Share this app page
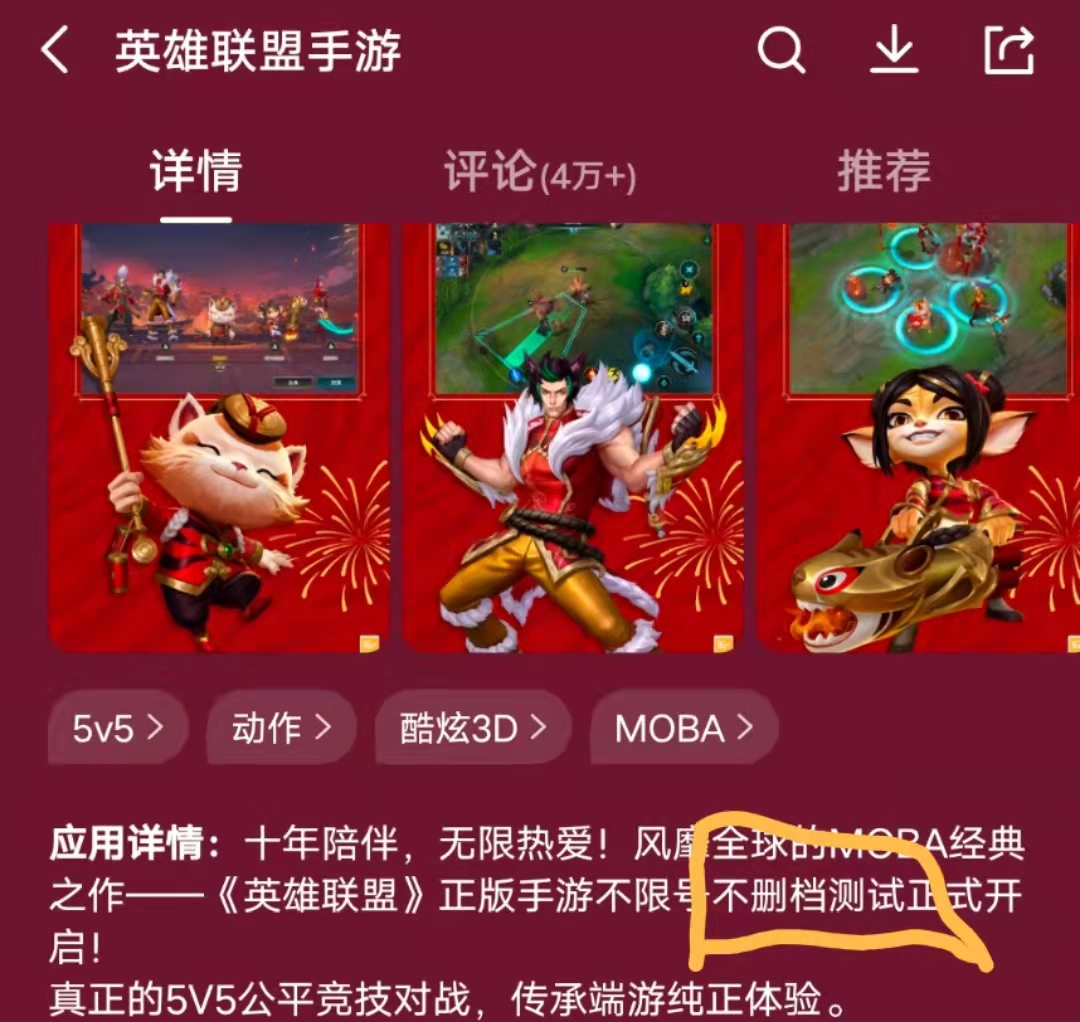1080x1022 pixels. pyautogui.click(x=1008, y=50)
